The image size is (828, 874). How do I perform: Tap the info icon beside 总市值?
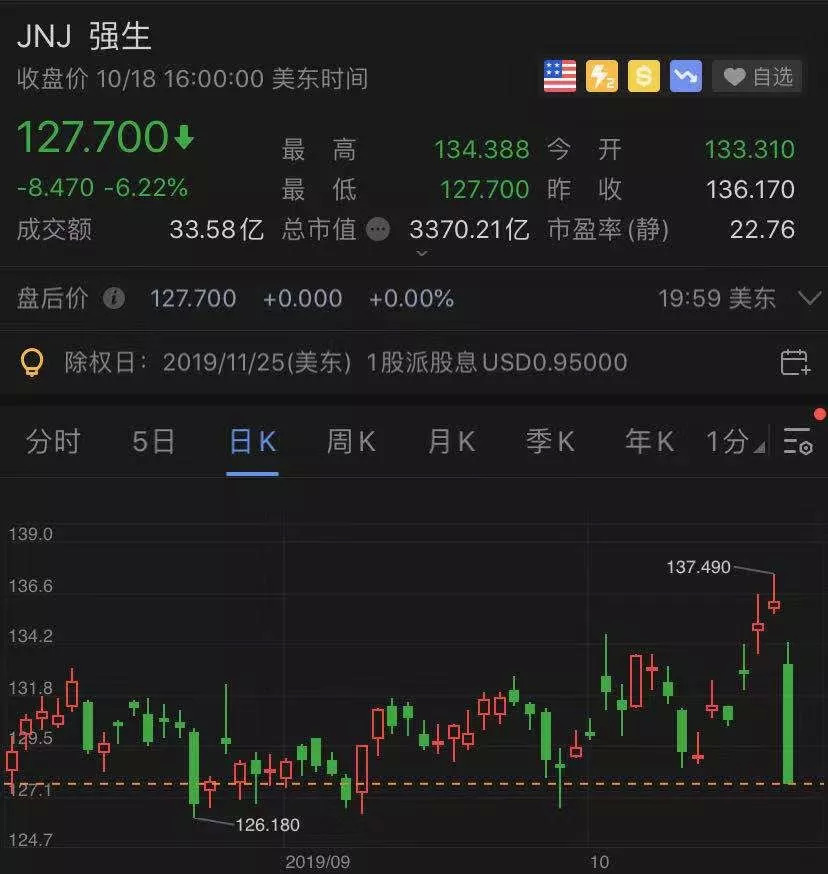tap(378, 230)
